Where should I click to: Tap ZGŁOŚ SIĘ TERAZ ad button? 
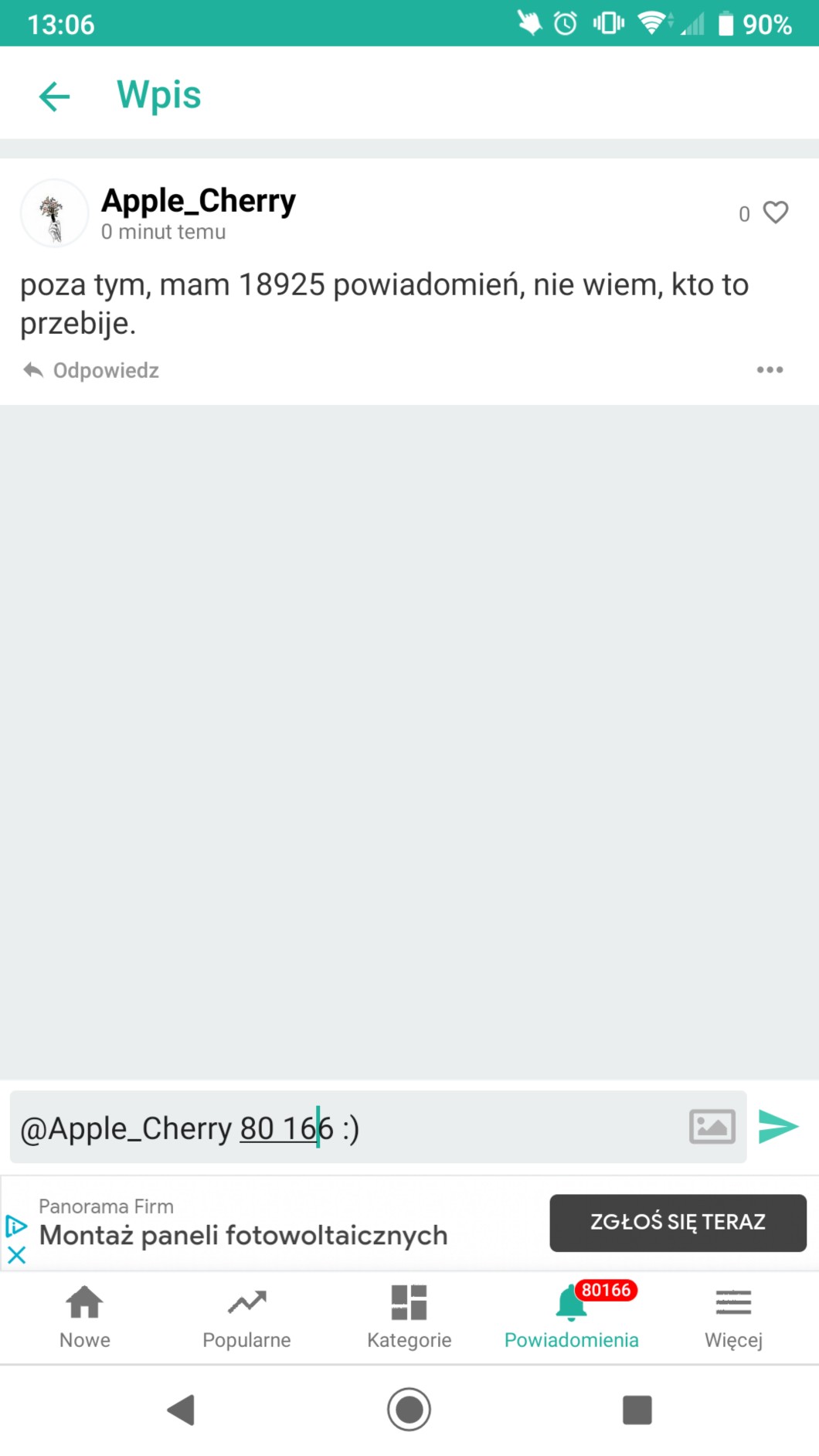[678, 1223]
